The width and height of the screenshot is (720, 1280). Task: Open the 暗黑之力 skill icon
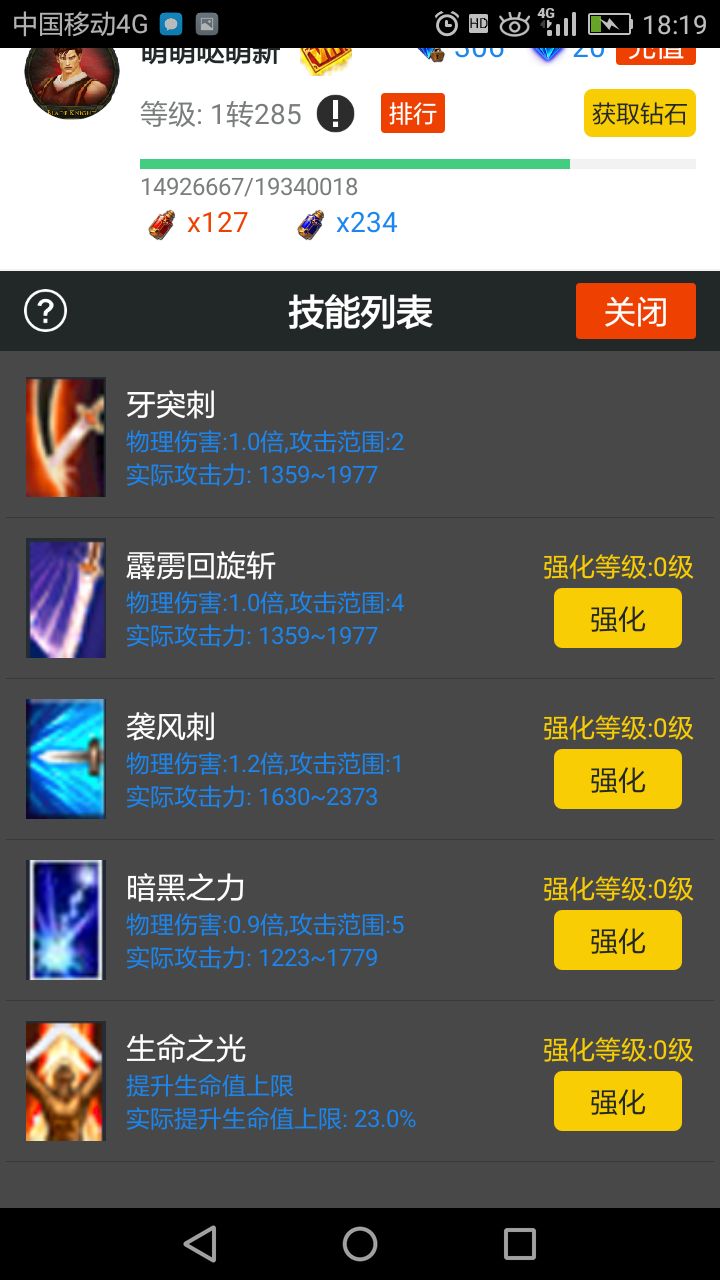(65, 918)
